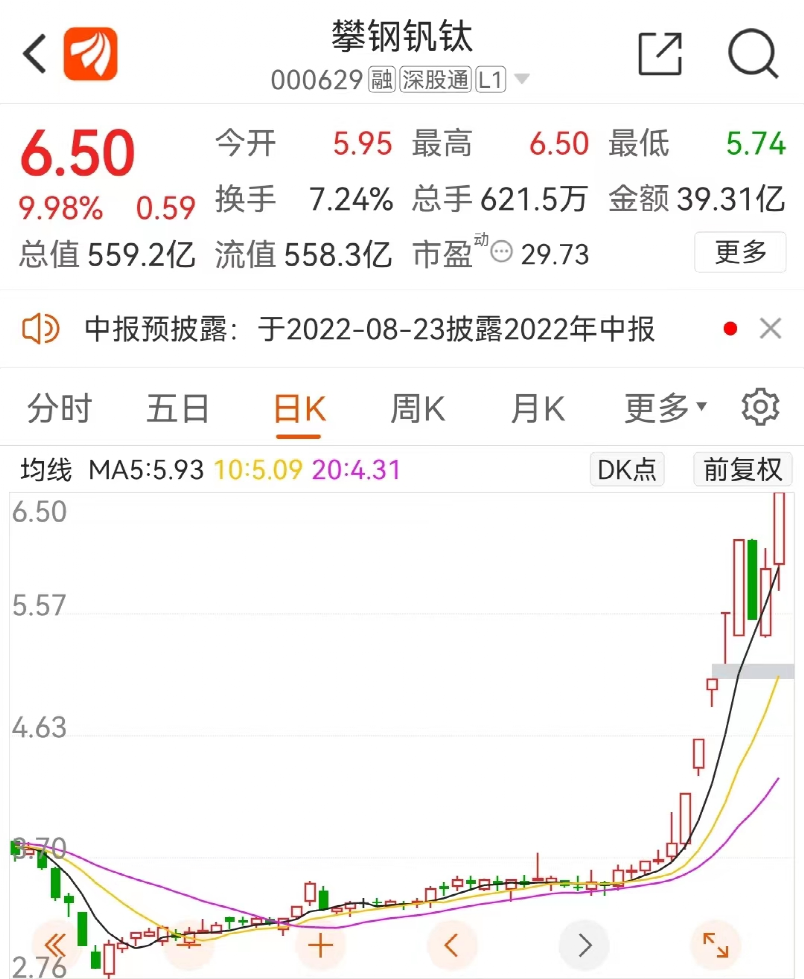Go back using the top-left arrow
The image size is (804, 979).
pos(35,53)
